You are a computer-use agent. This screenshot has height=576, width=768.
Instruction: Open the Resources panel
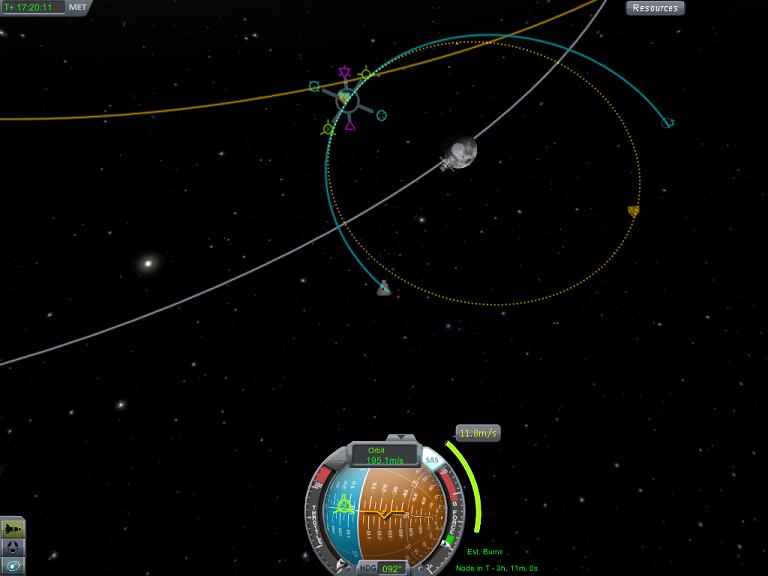pyautogui.click(x=655, y=8)
